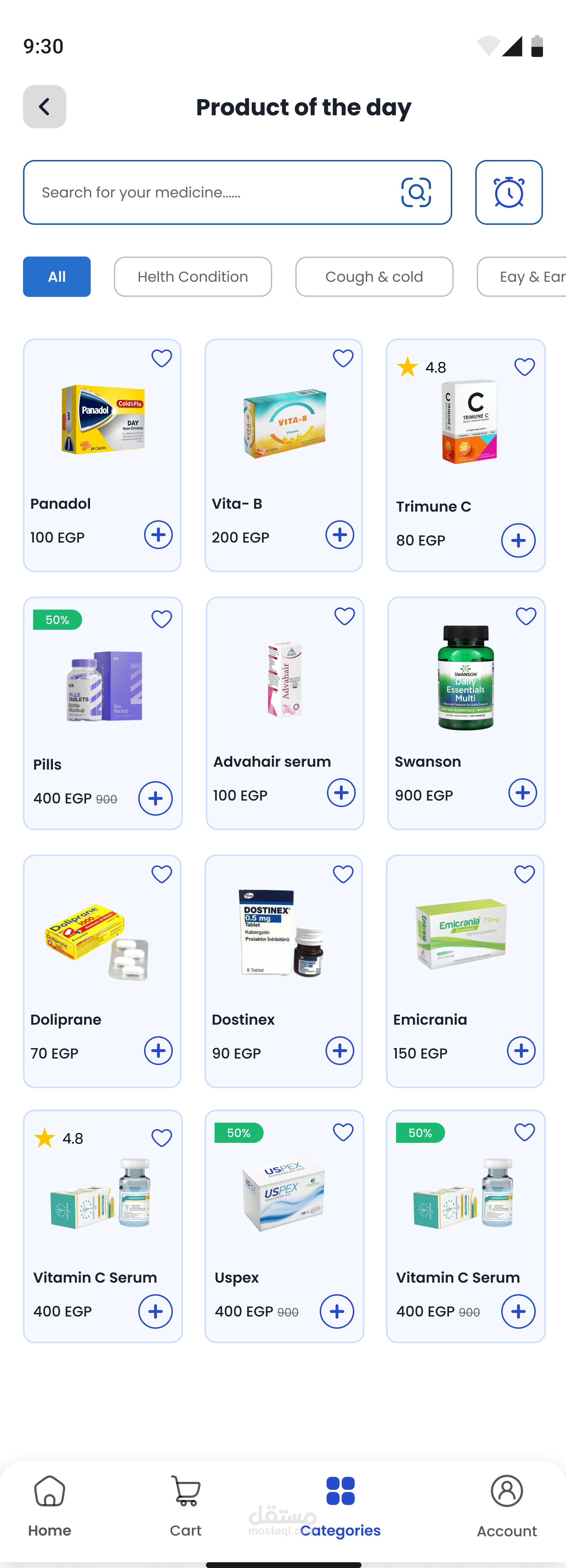566x1568 pixels.
Task: Filter by Helth Condition
Action: click(192, 277)
